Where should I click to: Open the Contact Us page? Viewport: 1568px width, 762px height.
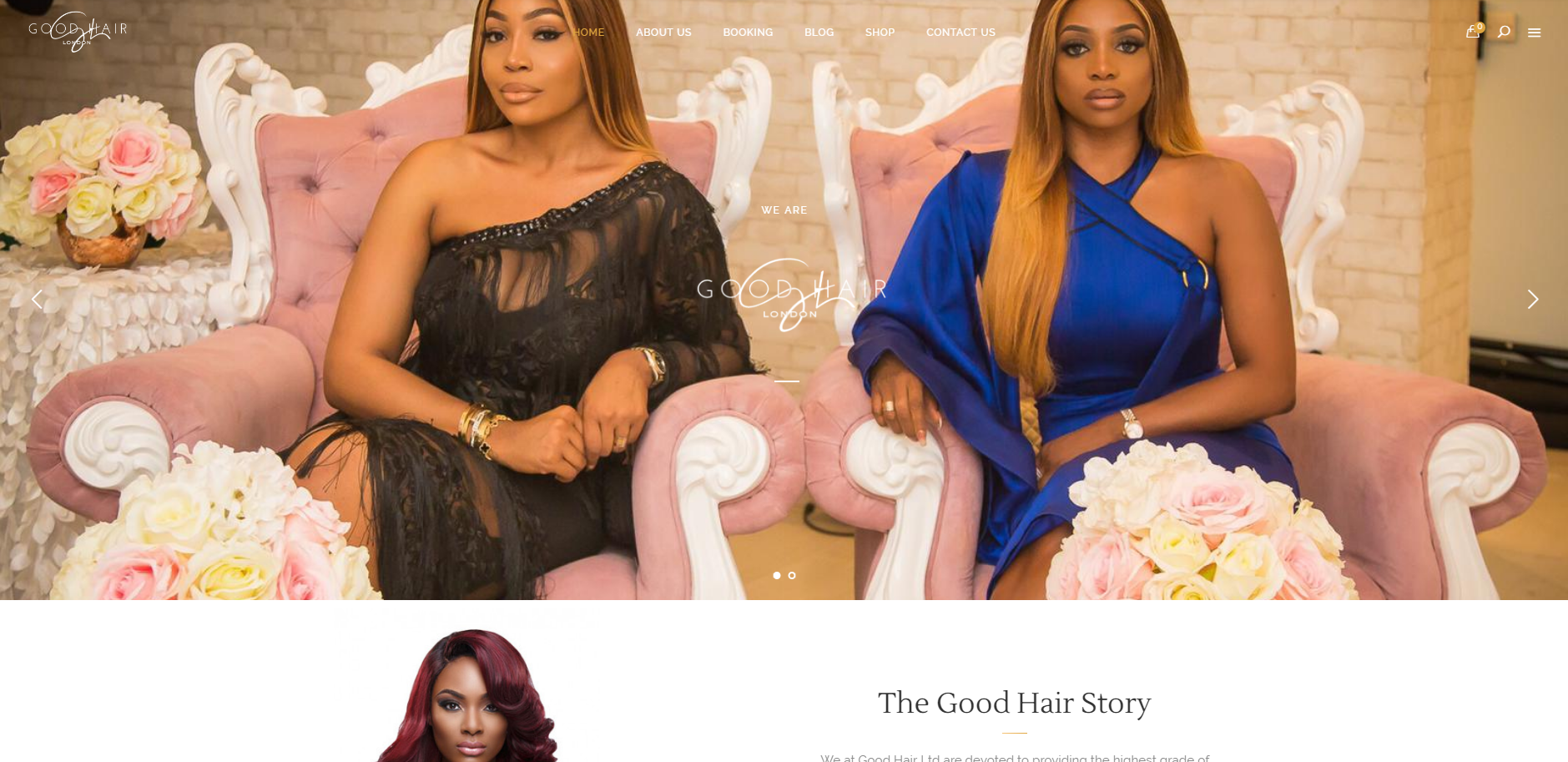point(960,33)
